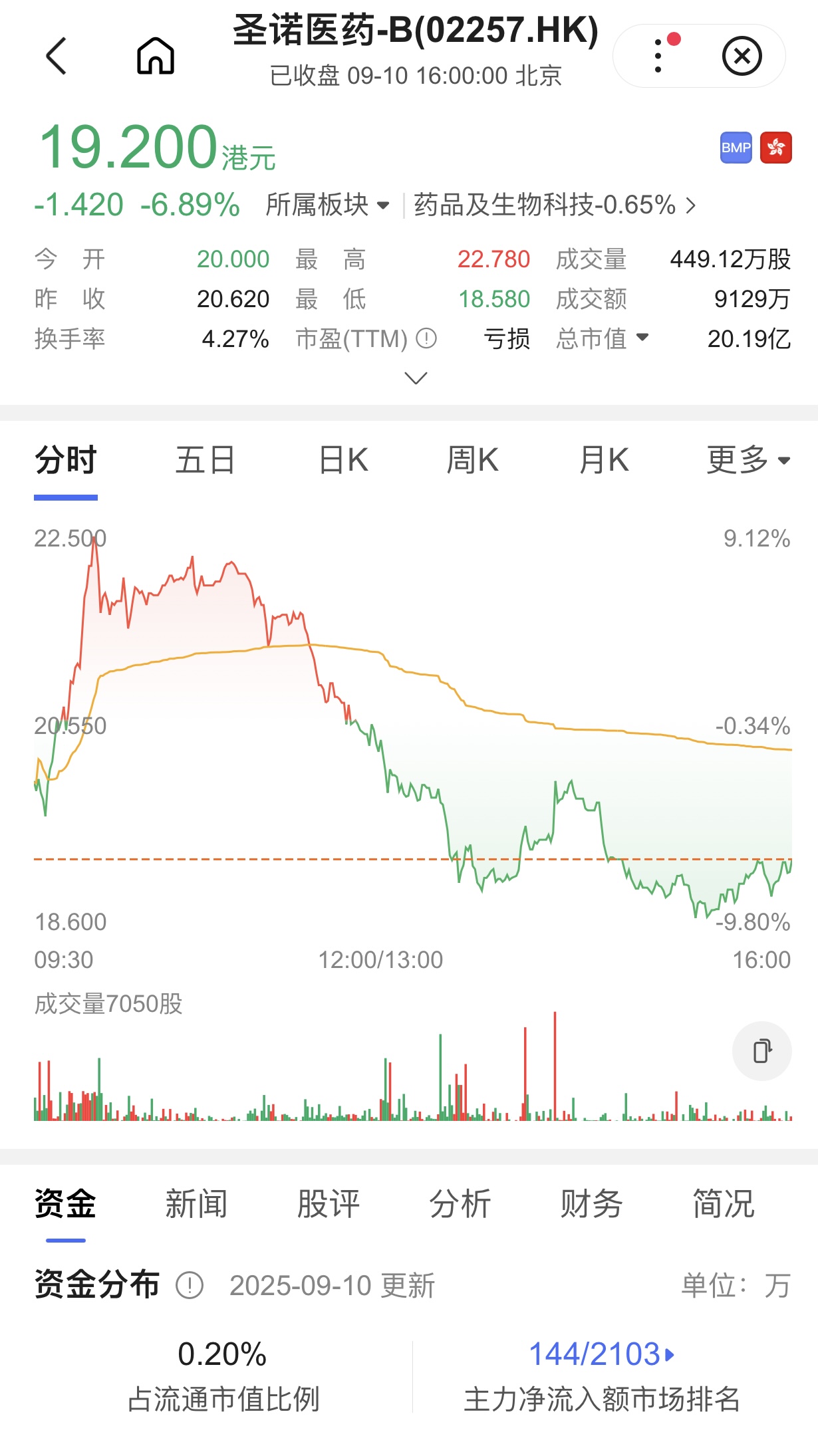
Task: Open the 更多 chart period dropdown
Action: [748, 460]
